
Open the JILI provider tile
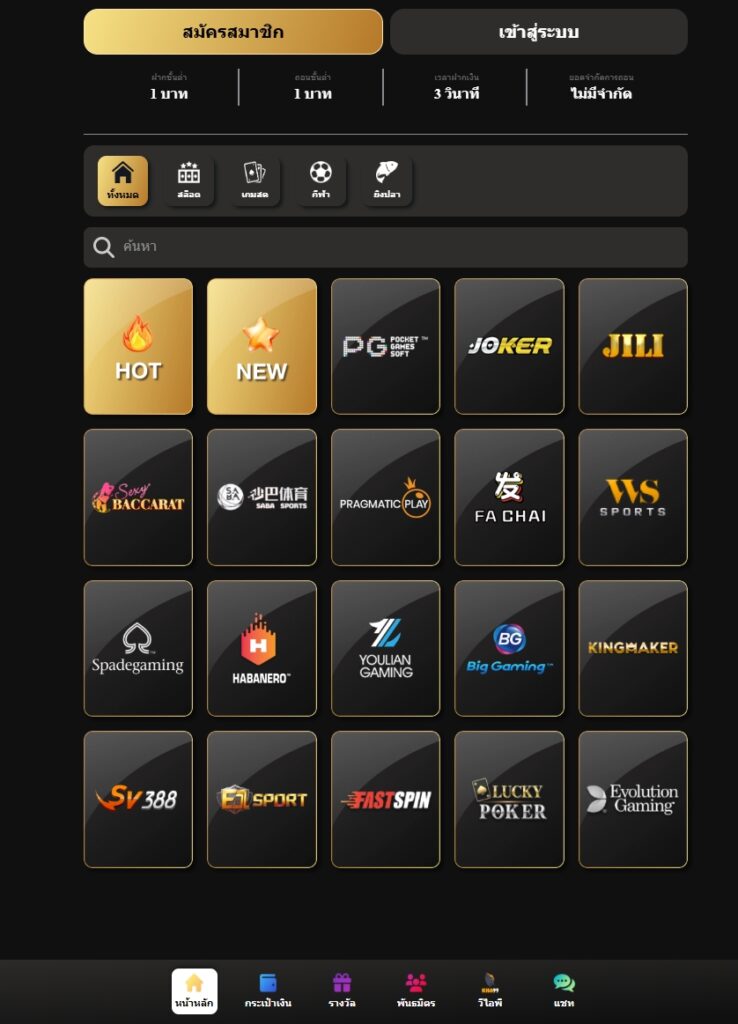633,346
